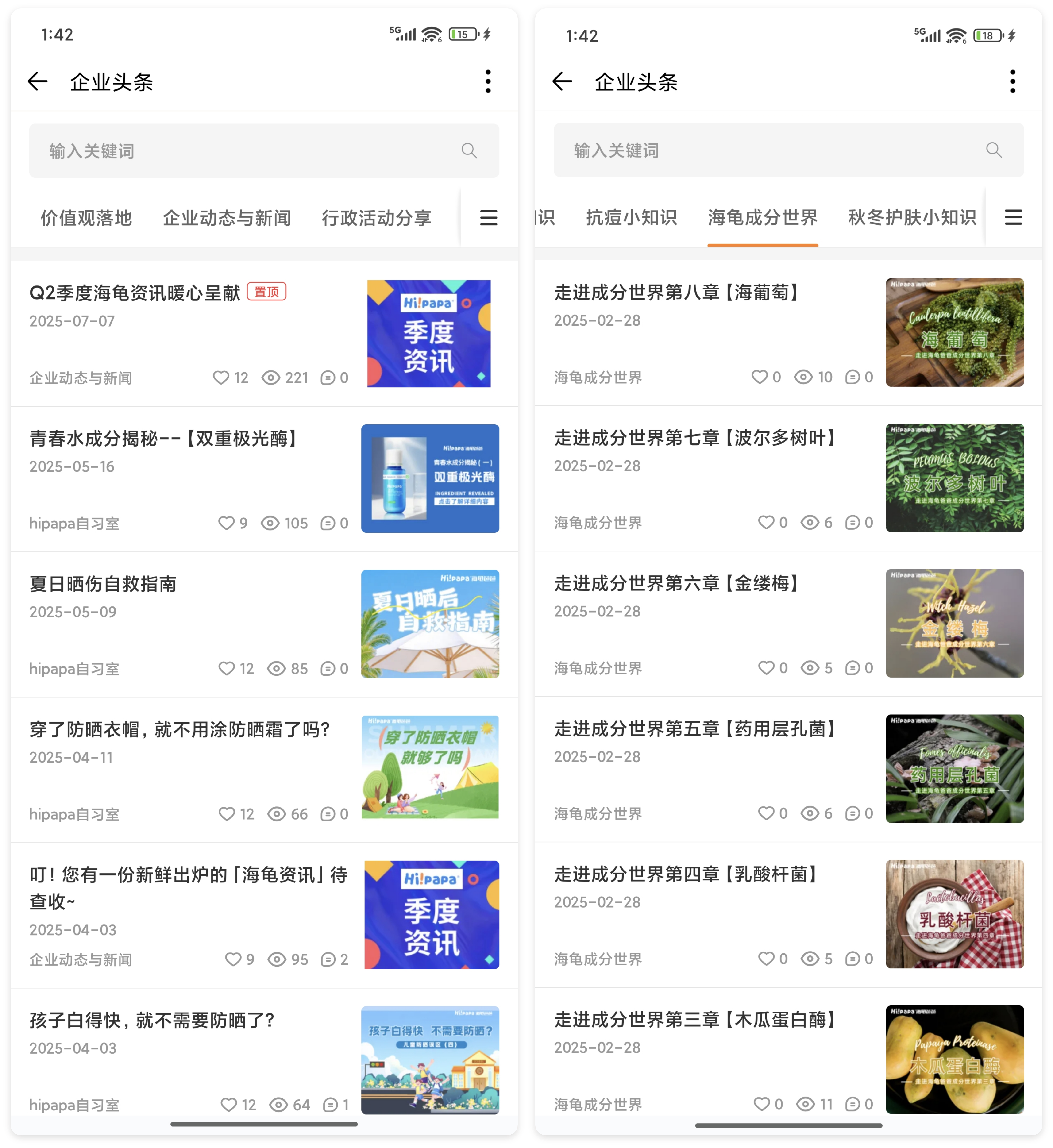Switch to the 抗痘小知识 tab
The width and height of the screenshot is (1053, 1148).
(631, 218)
